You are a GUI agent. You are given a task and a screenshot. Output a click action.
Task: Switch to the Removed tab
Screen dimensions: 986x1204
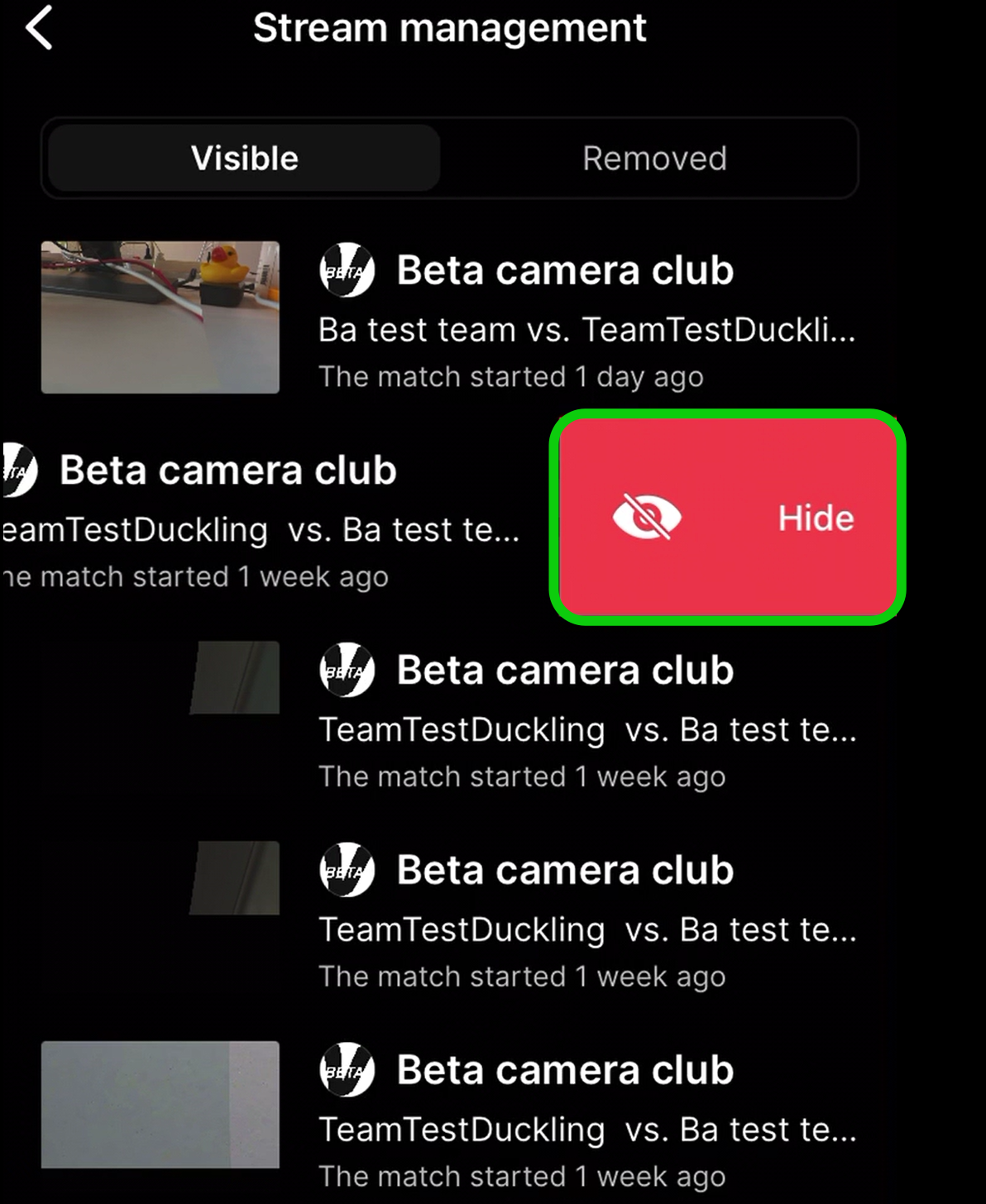pyautogui.click(x=653, y=158)
